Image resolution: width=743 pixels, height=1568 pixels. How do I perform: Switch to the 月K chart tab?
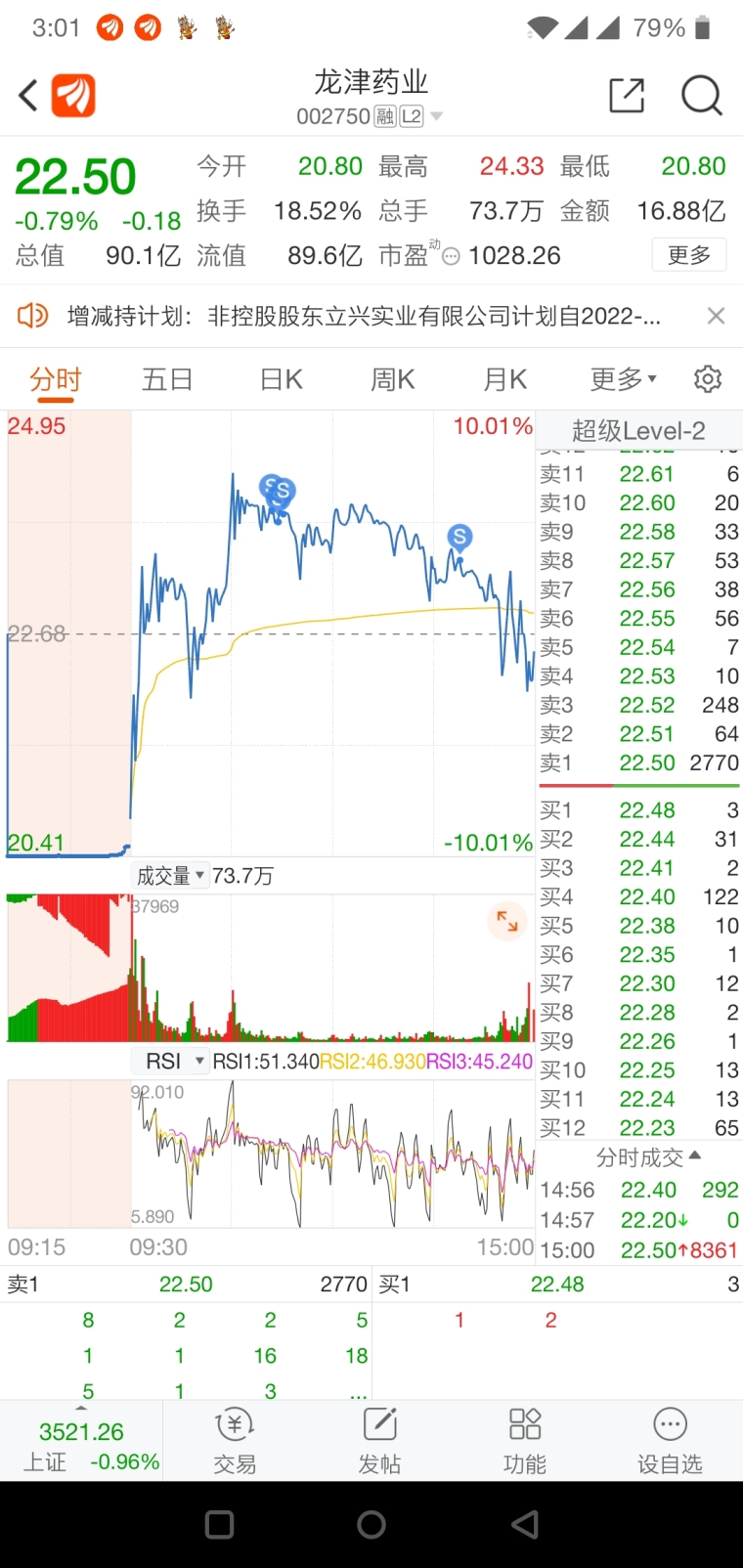pyautogui.click(x=505, y=379)
